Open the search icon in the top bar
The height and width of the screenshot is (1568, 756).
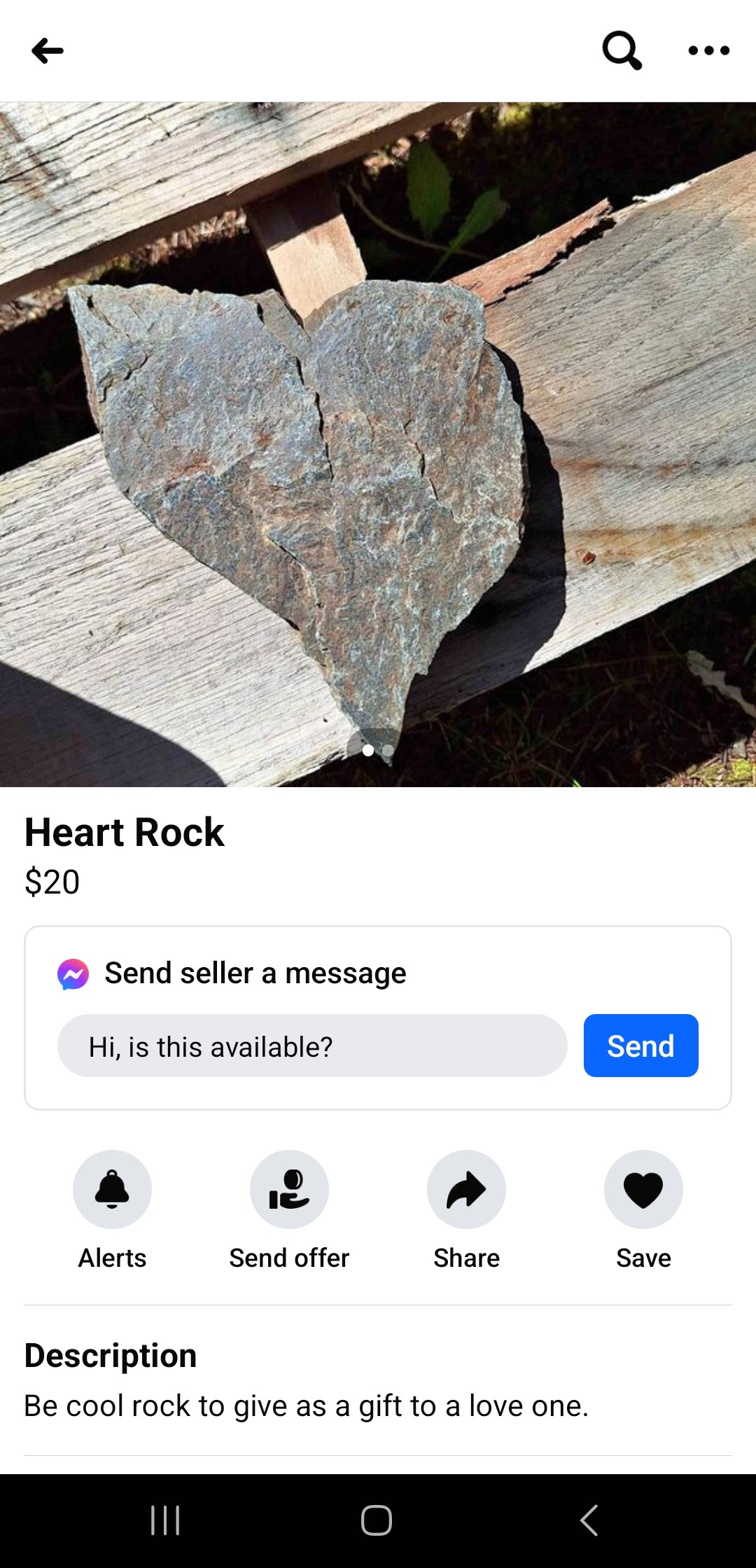pyautogui.click(x=622, y=50)
